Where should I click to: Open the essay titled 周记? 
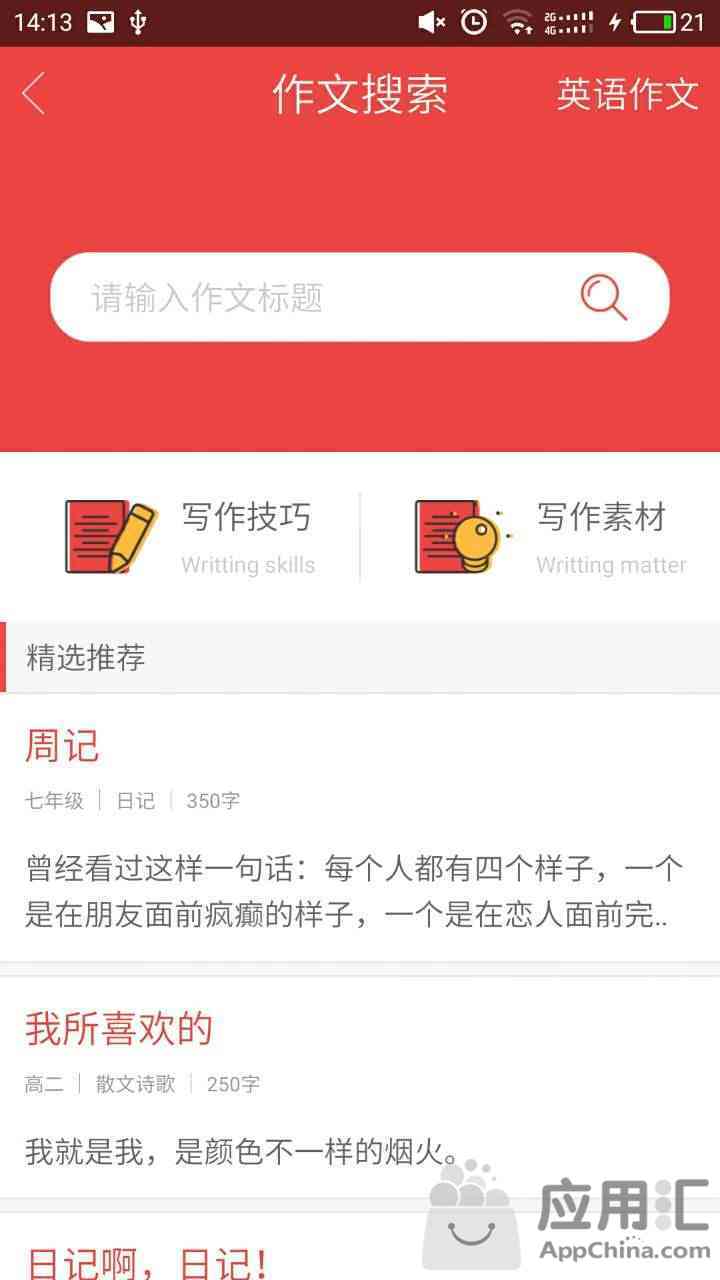coord(63,747)
